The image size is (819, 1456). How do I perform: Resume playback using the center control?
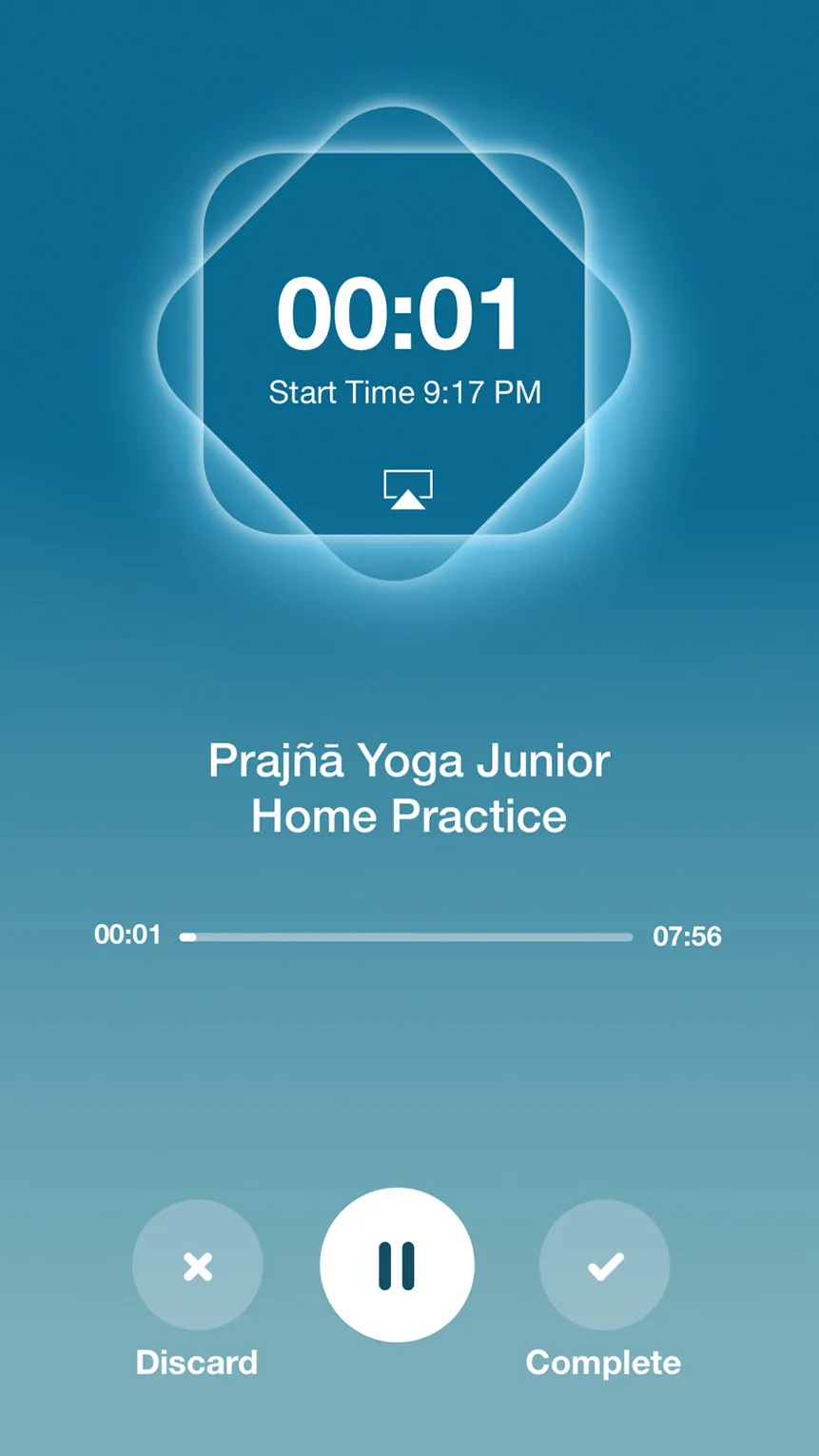click(397, 1264)
